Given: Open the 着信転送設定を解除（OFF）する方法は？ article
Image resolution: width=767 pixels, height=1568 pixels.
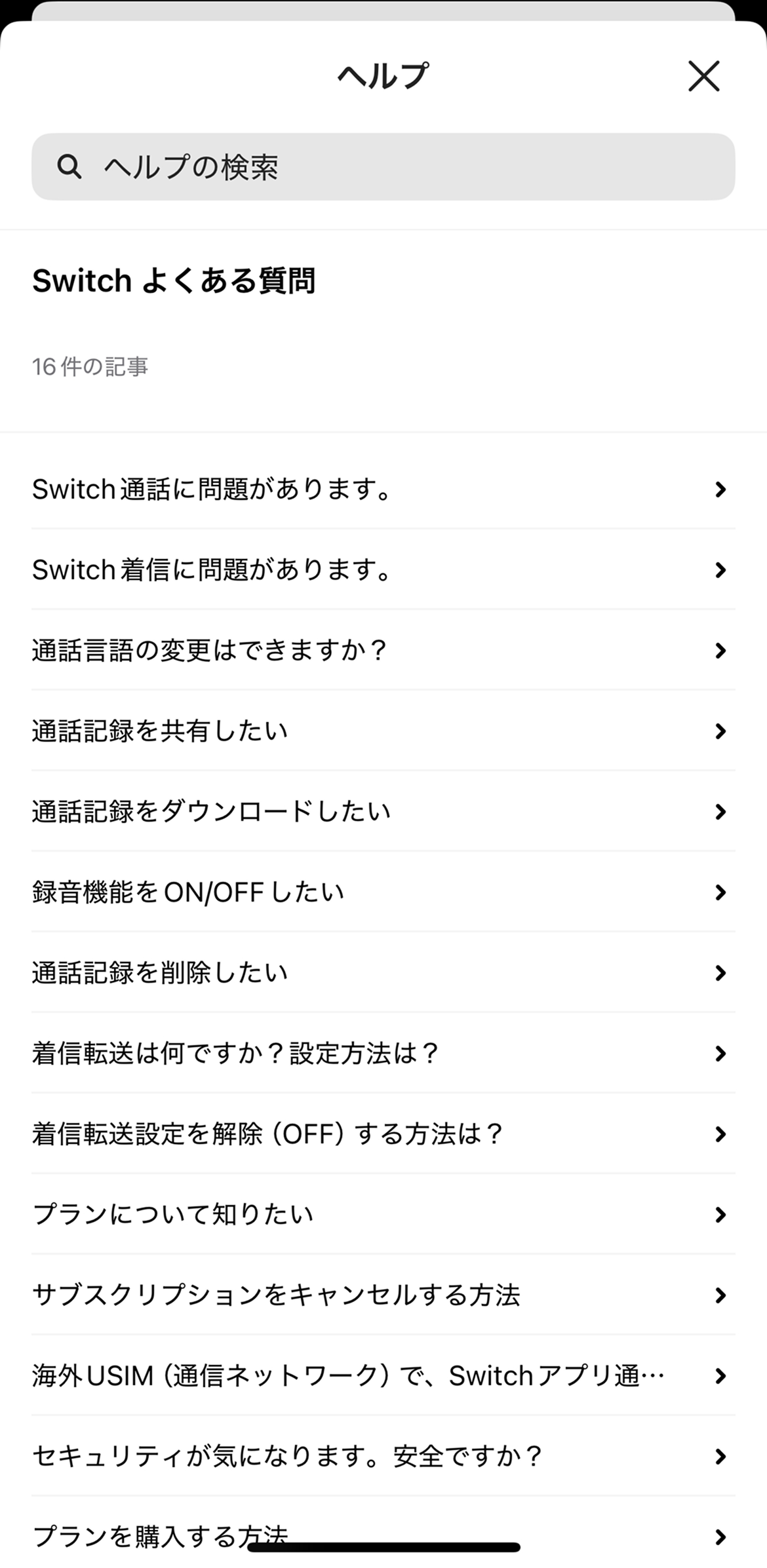Looking at the screenshot, I should 266,1133.
